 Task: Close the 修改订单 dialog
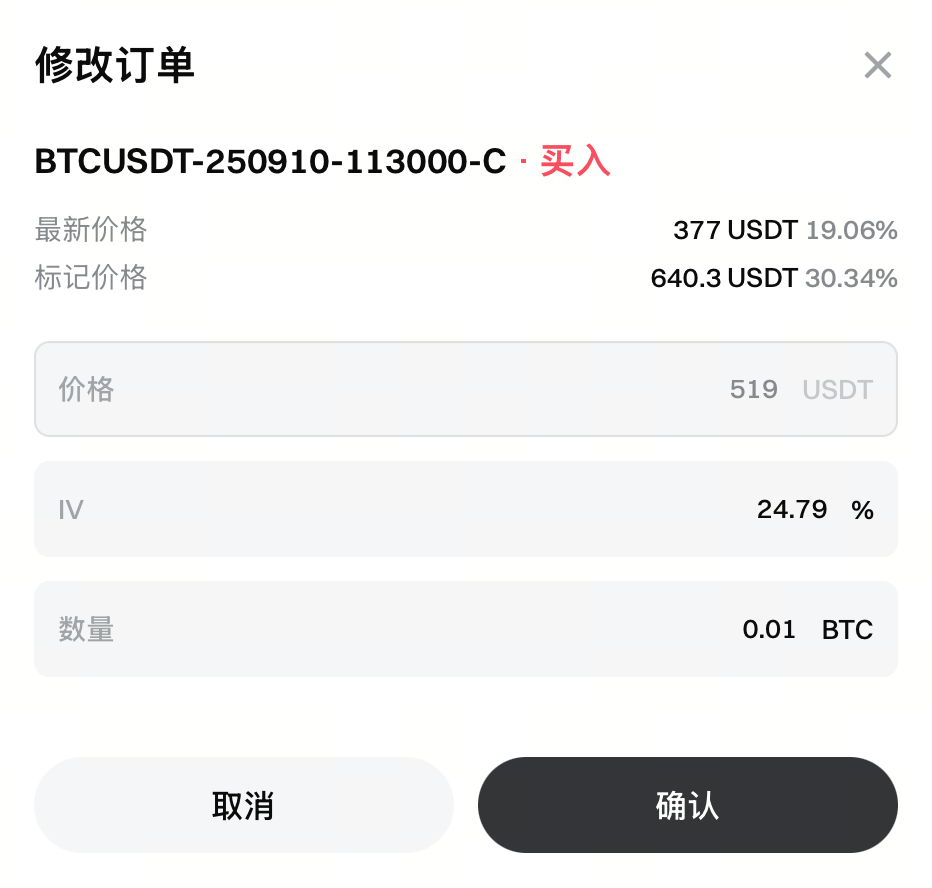(x=877, y=66)
